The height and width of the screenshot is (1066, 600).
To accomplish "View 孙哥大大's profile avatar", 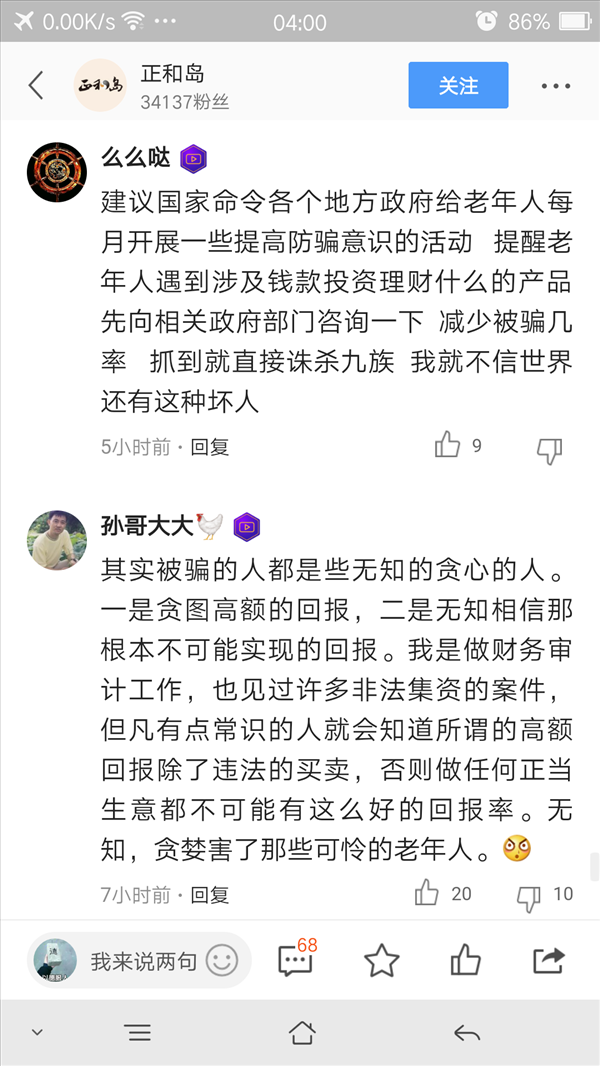I will click(56, 539).
